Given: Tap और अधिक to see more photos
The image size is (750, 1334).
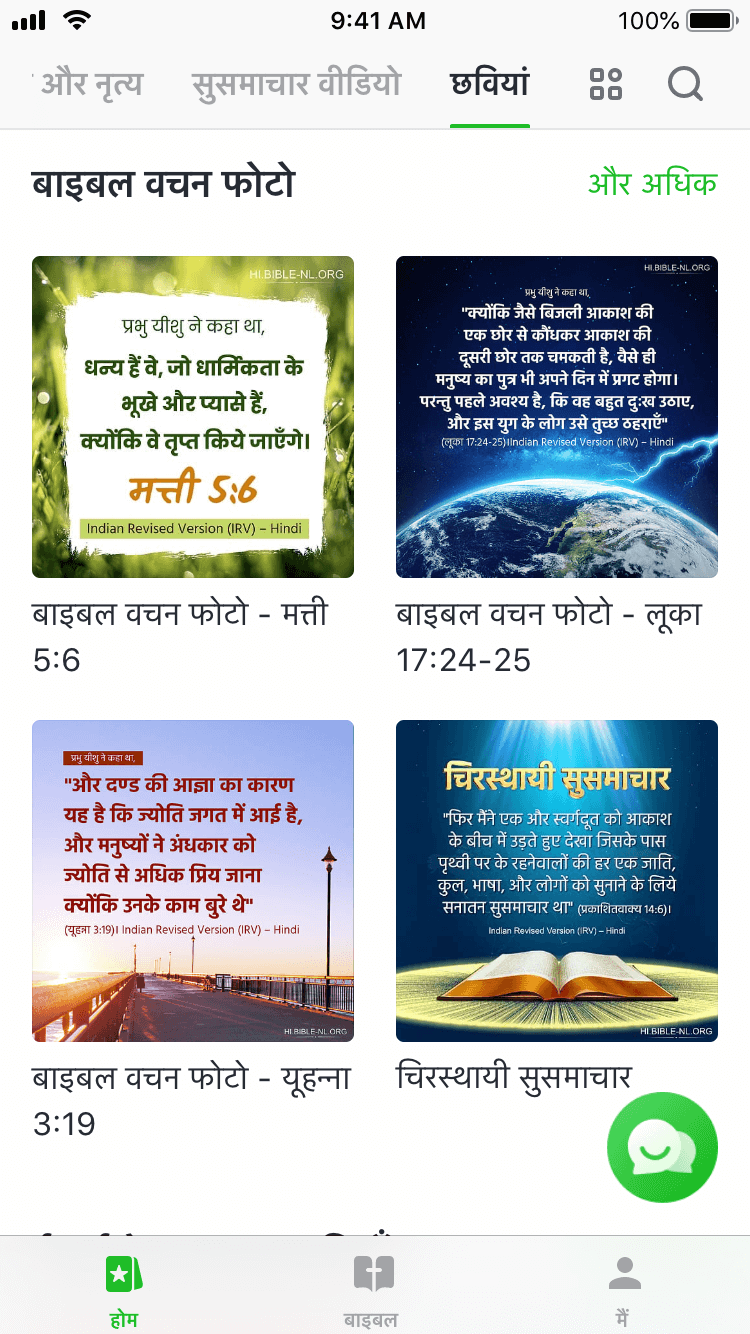Looking at the screenshot, I should pos(652,184).
